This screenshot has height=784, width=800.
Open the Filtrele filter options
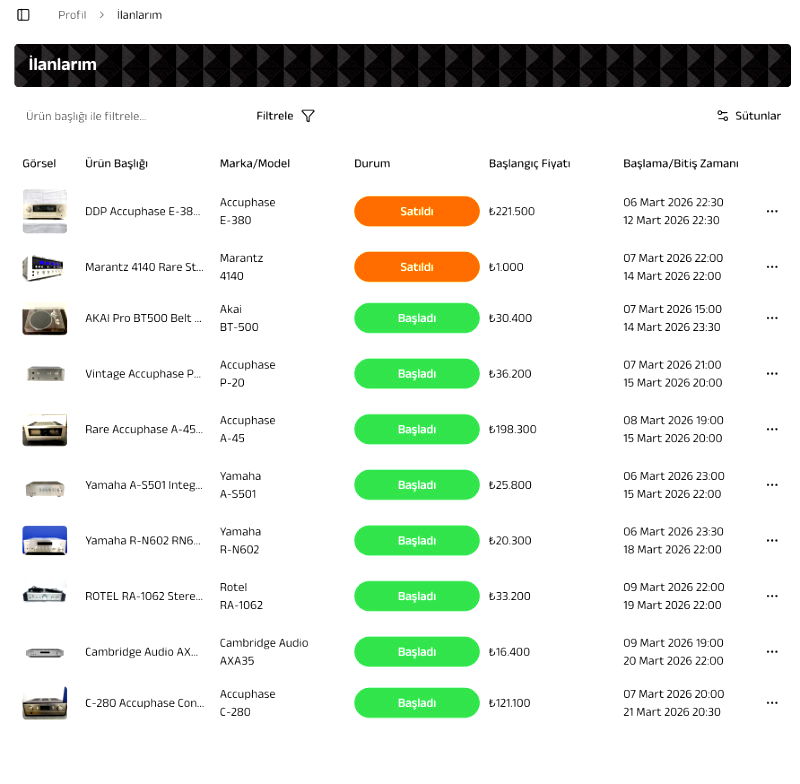[285, 116]
